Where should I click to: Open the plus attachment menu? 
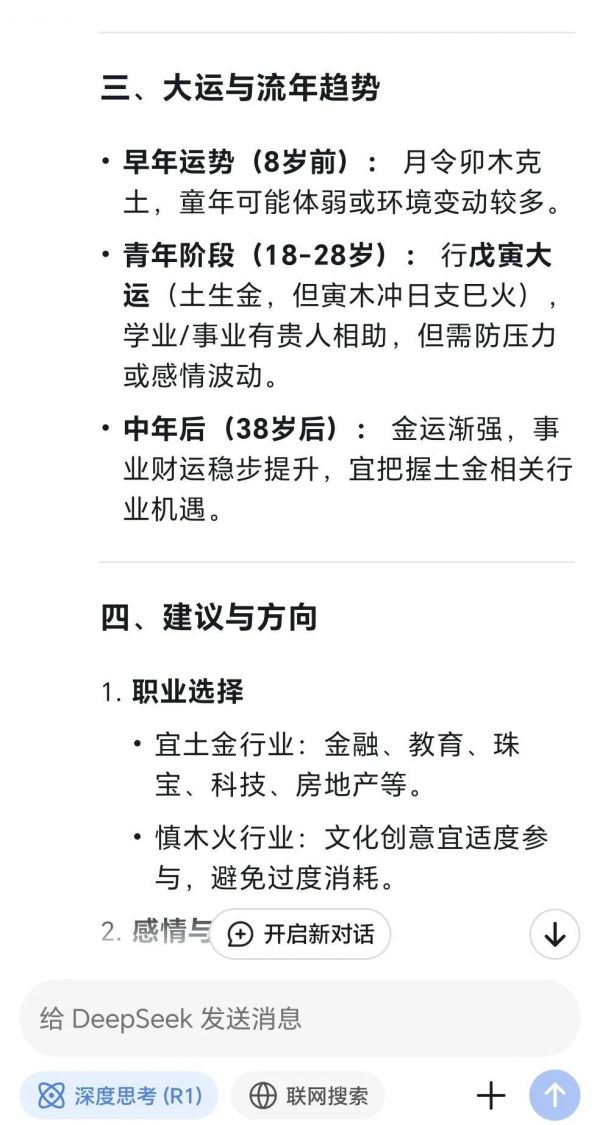492,1096
